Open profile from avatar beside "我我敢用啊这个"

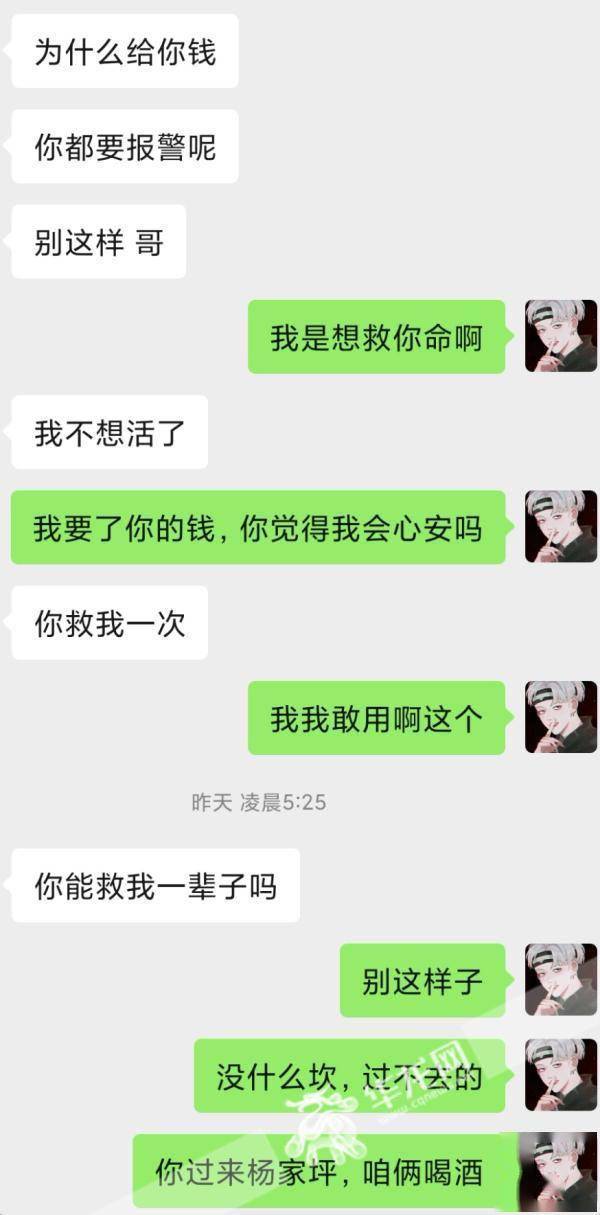pyautogui.click(x=561, y=717)
